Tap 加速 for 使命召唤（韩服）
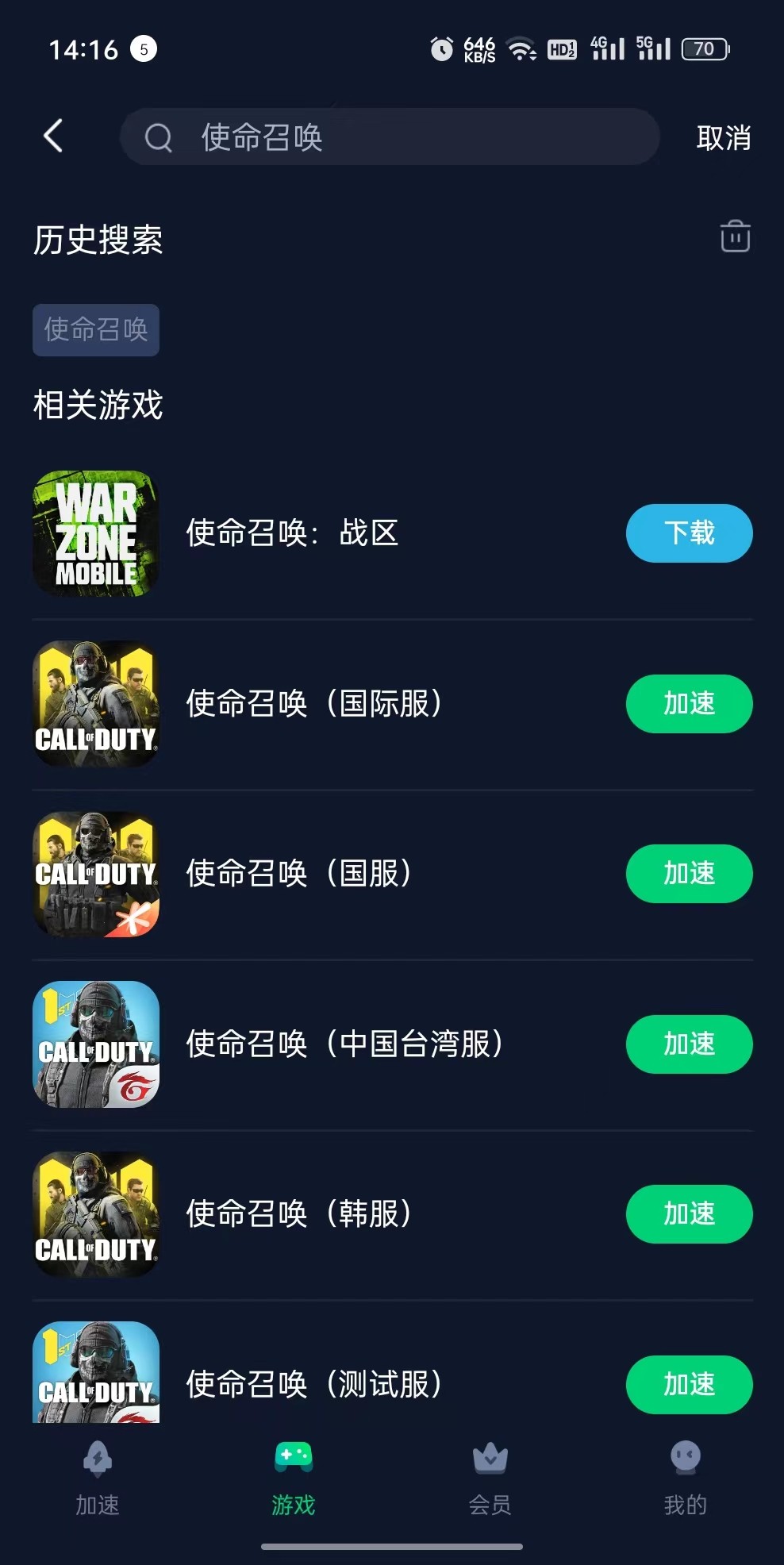This screenshot has width=784, height=1565. coord(689,1214)
